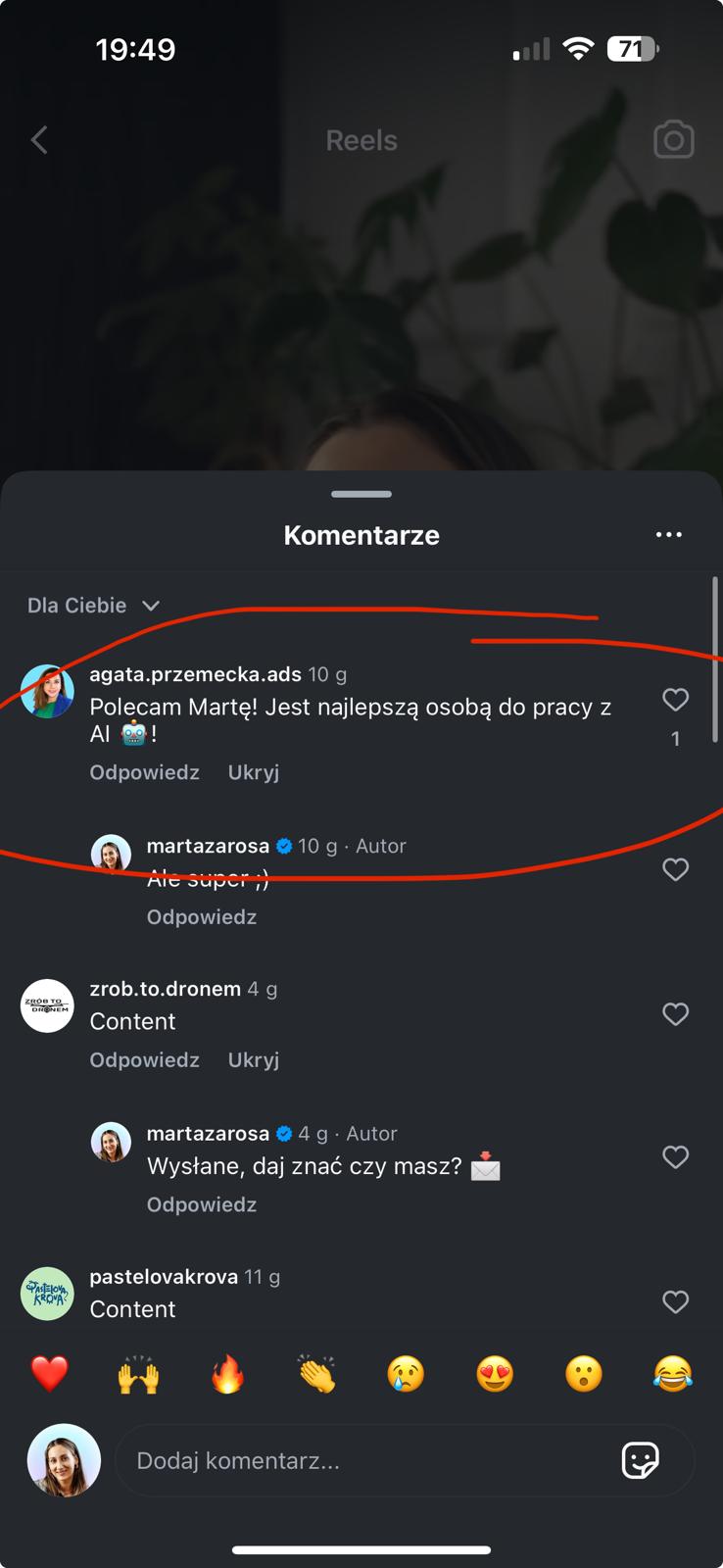Like agata.przemecka.ads's comment
This screenshot has height=1568, width=723.
[675, 700]
